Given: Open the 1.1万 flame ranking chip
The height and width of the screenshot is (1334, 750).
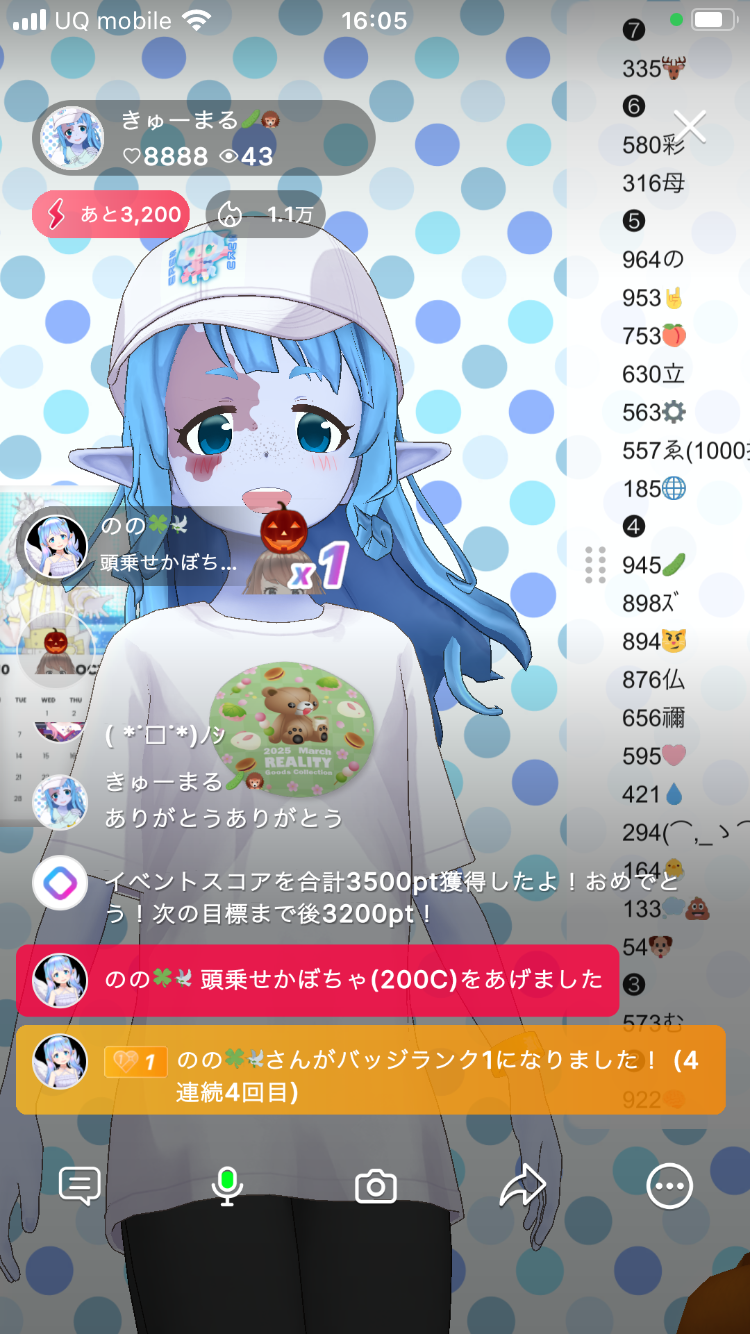Looking at the screenshot, I should coord(265,214).
